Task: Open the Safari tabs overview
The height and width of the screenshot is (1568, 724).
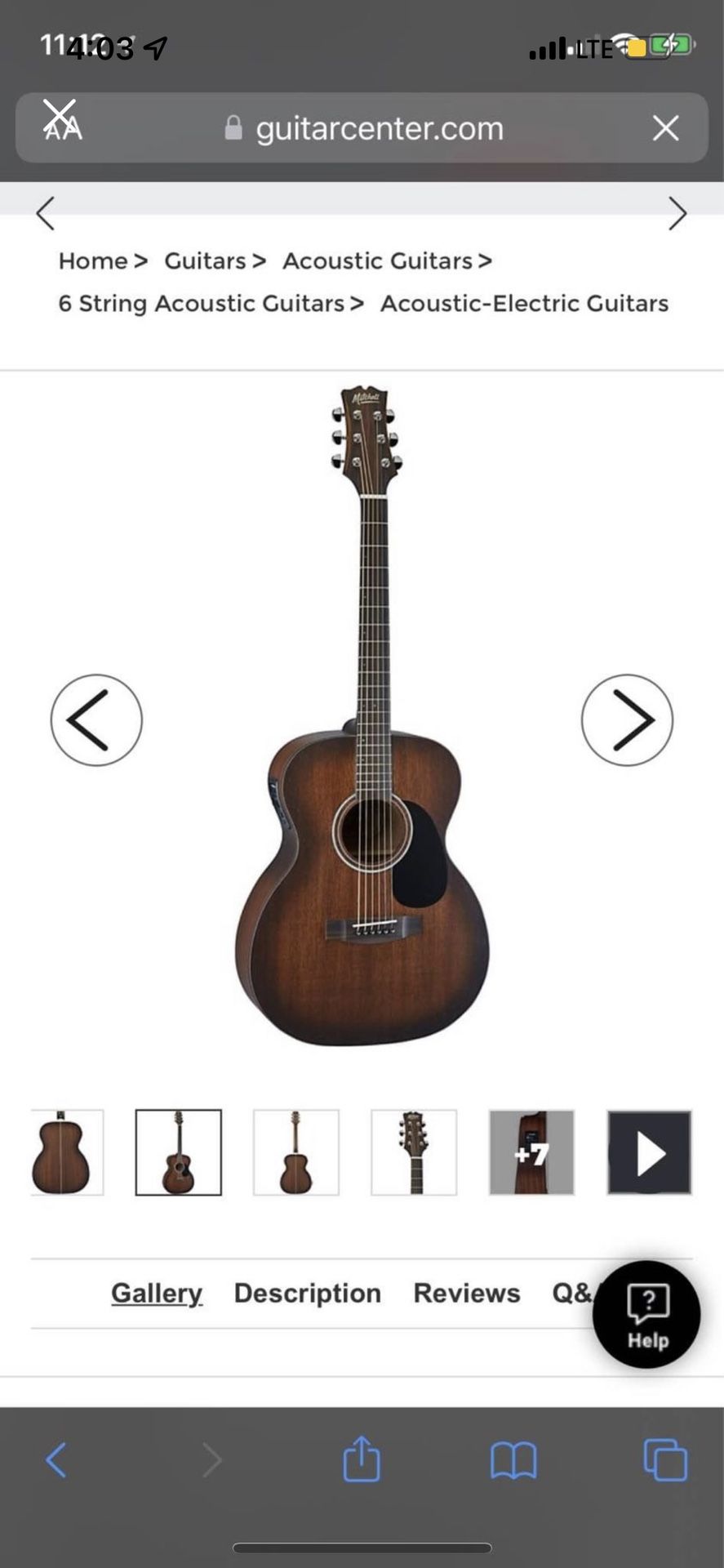Action: pyautogui.click(x=664, y=1459)
